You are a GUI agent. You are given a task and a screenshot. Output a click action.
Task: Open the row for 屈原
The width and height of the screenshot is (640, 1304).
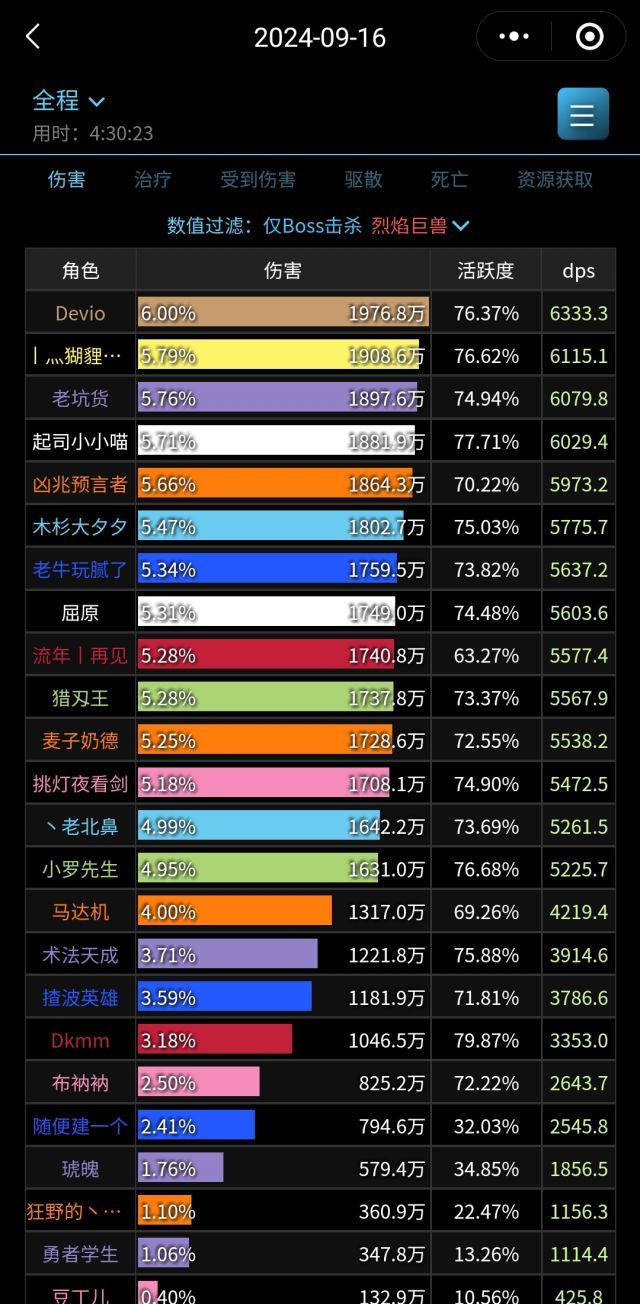coord(320,613)
